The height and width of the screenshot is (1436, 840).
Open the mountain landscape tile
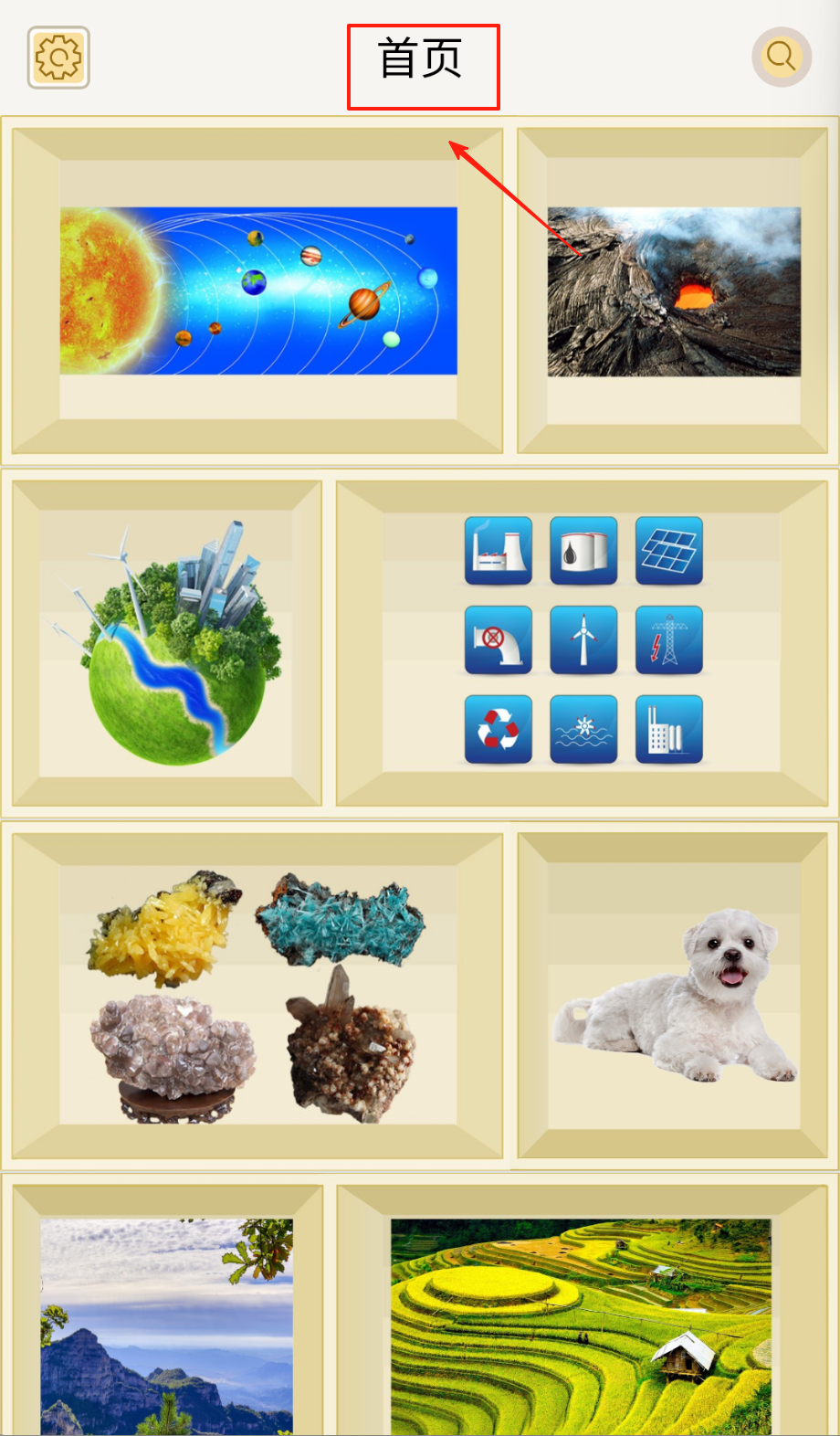click(x=167, y=1325)
